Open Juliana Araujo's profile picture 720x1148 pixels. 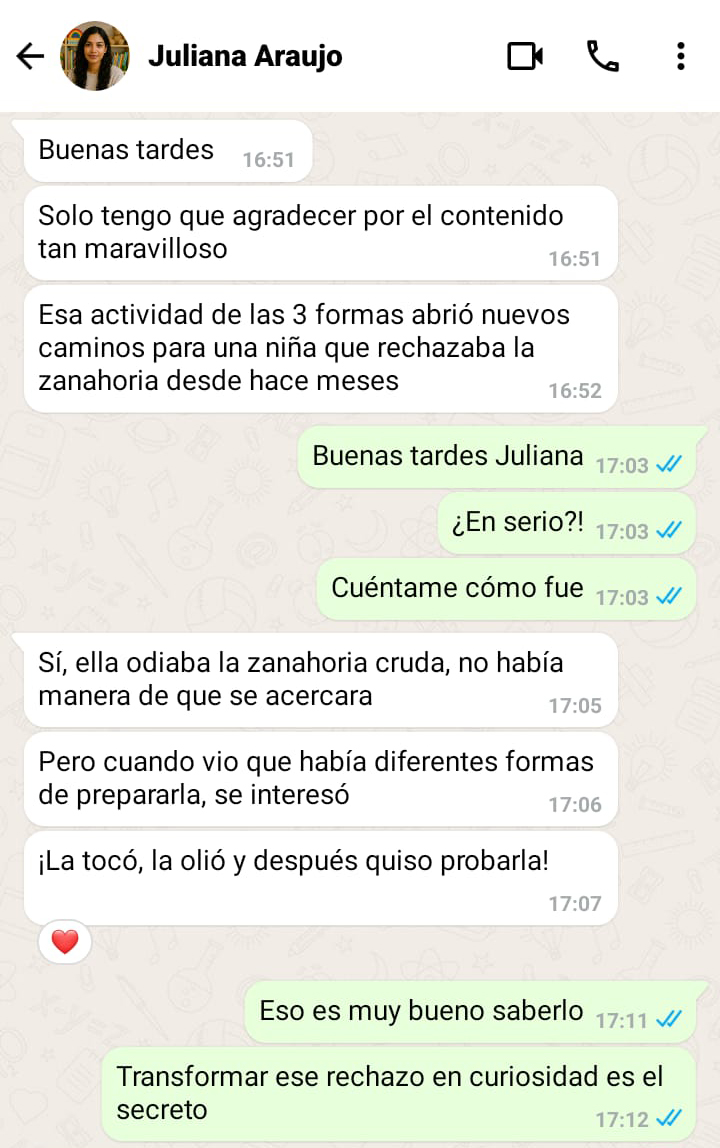(x=95, y=56)
